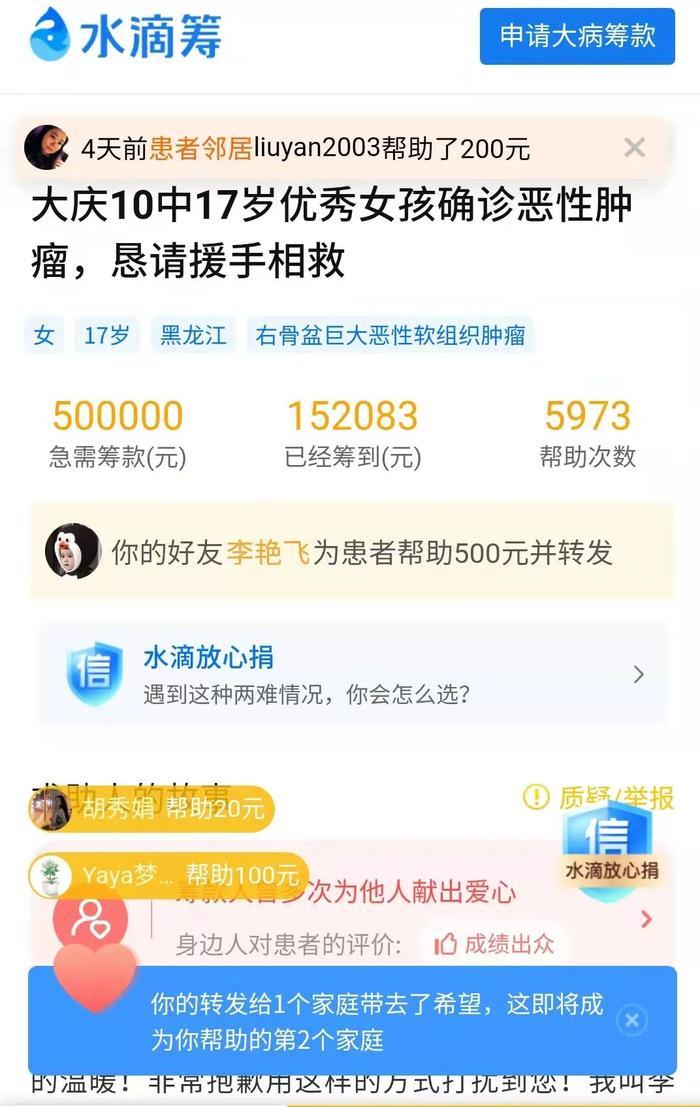Viewport: 700px width, 1107px height.
Task: Close the blue forwarding hope banner
Action: [x=631, y=1020]
